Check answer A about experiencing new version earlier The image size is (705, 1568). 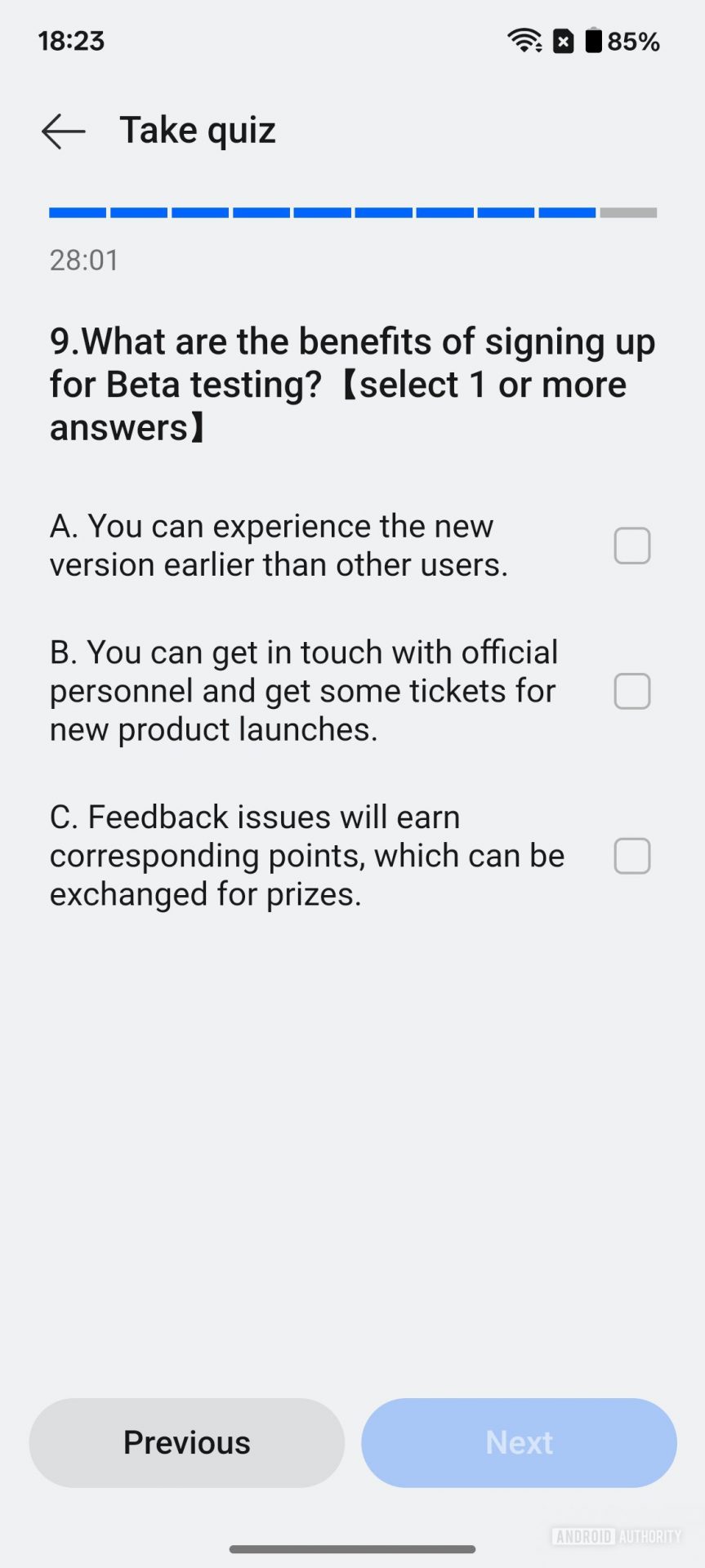631,546
